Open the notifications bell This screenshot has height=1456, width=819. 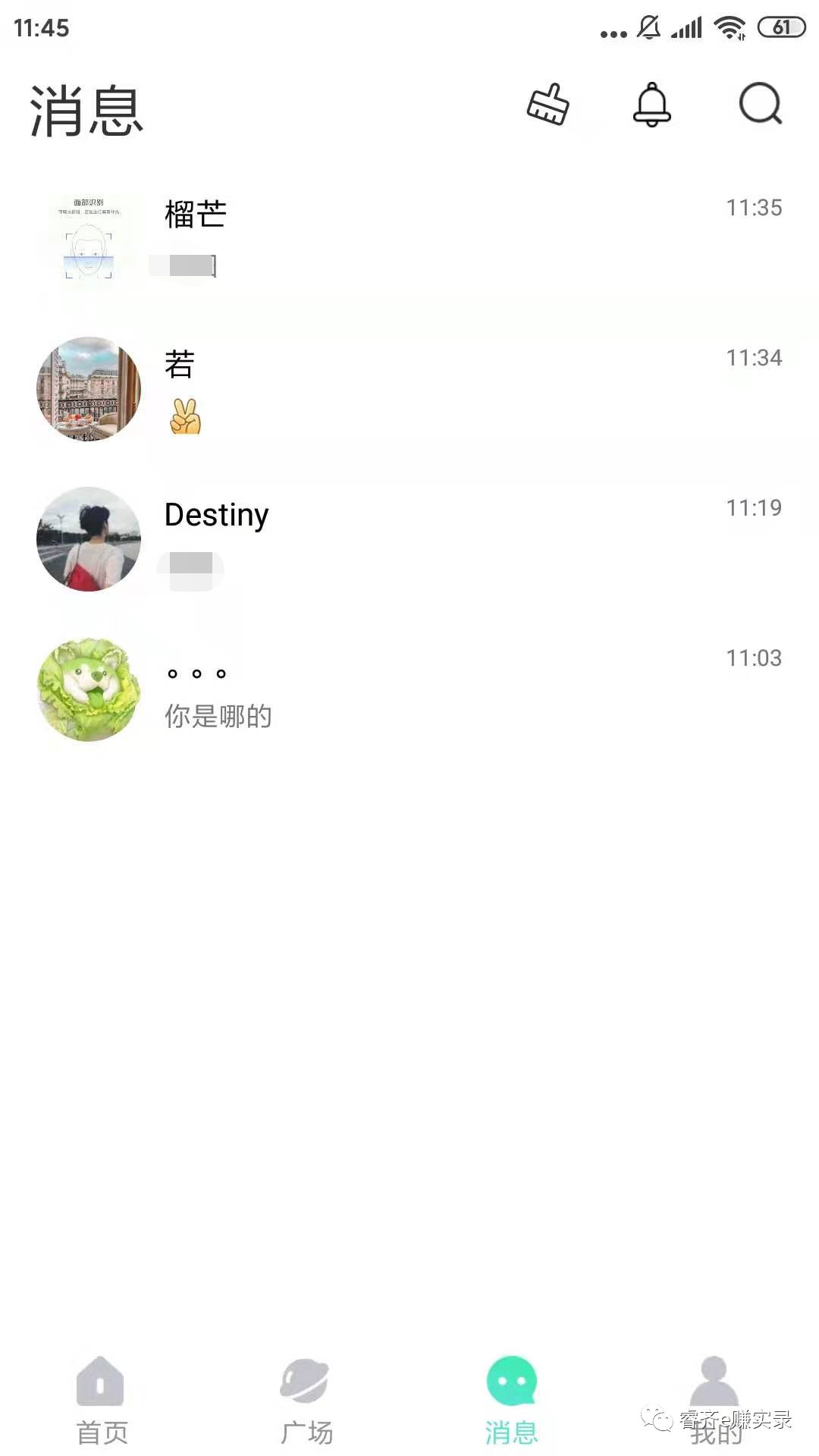point(652,104)
